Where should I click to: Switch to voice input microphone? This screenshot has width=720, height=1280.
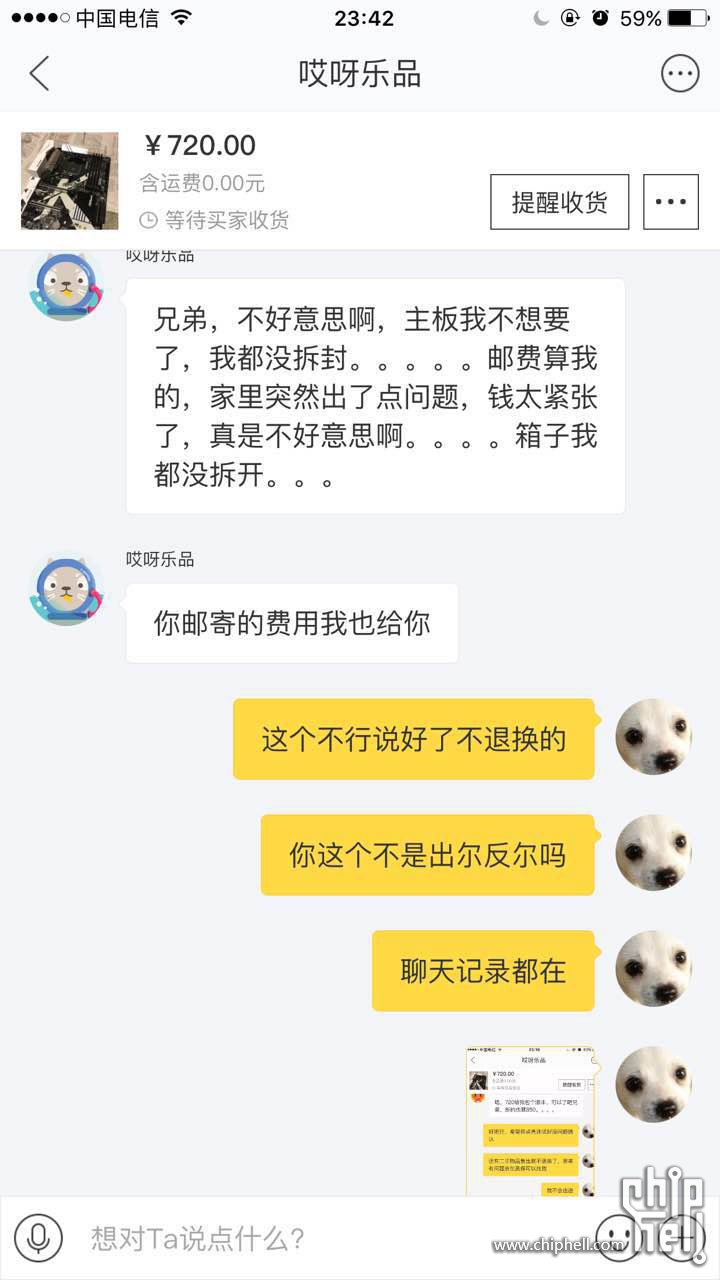point(39,1238)
